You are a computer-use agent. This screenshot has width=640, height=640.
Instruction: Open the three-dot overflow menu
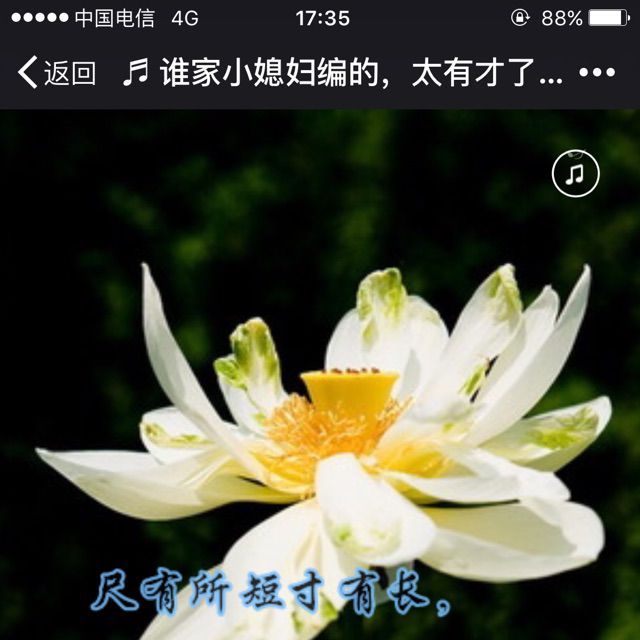(x=597, y=72)
